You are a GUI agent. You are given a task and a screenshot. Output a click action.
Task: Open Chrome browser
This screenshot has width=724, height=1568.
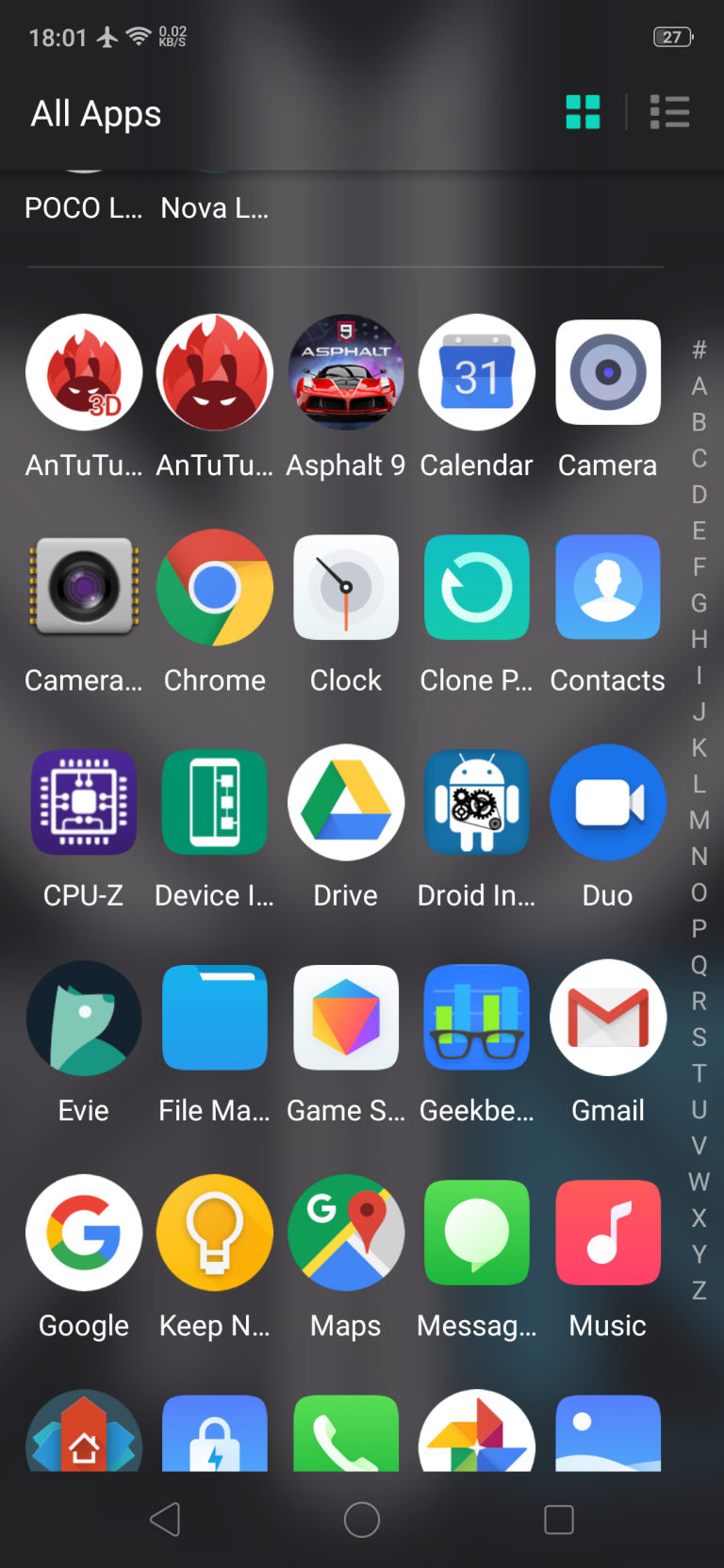click(215, 588)
